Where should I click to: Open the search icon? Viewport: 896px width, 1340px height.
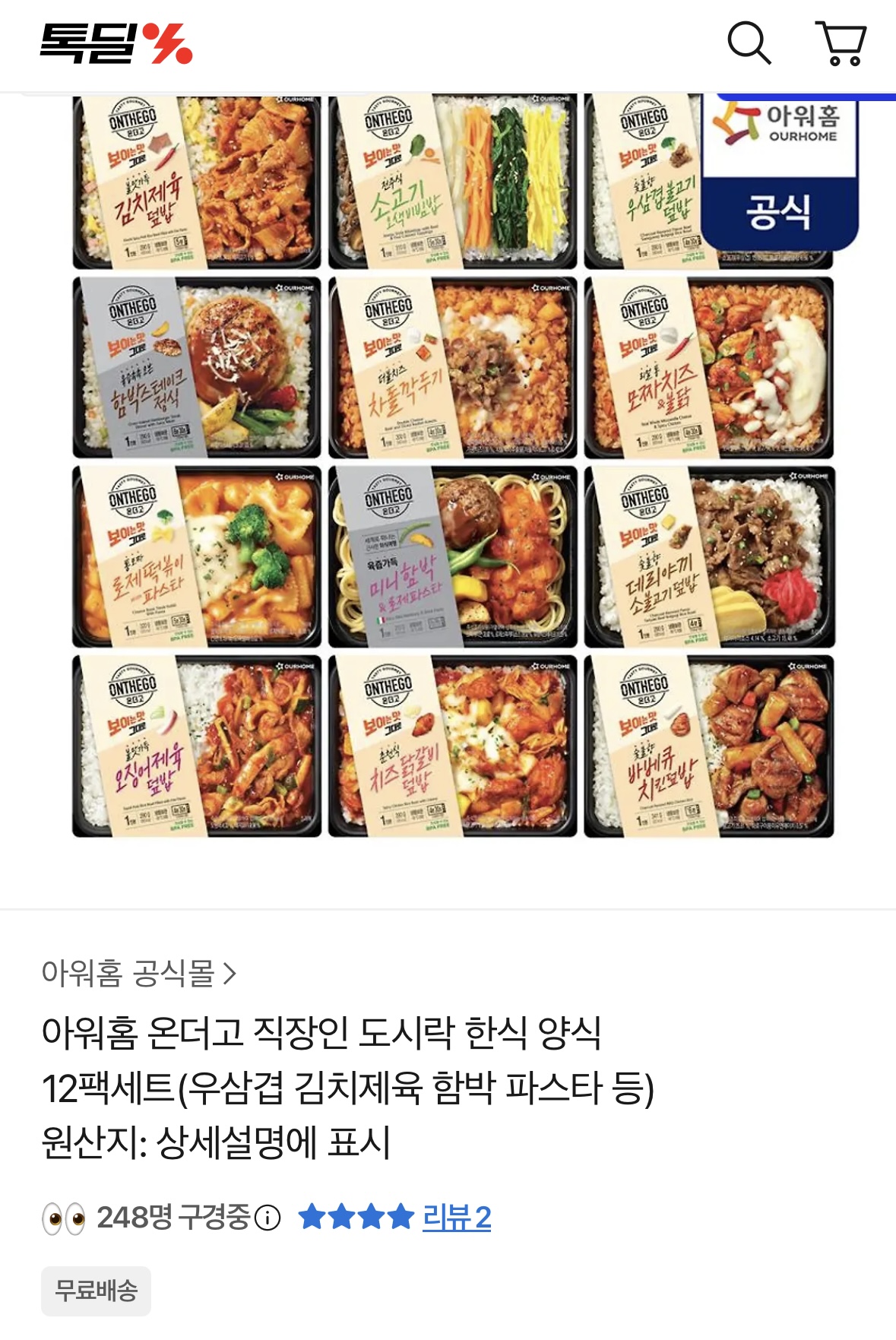pos(749,43)
